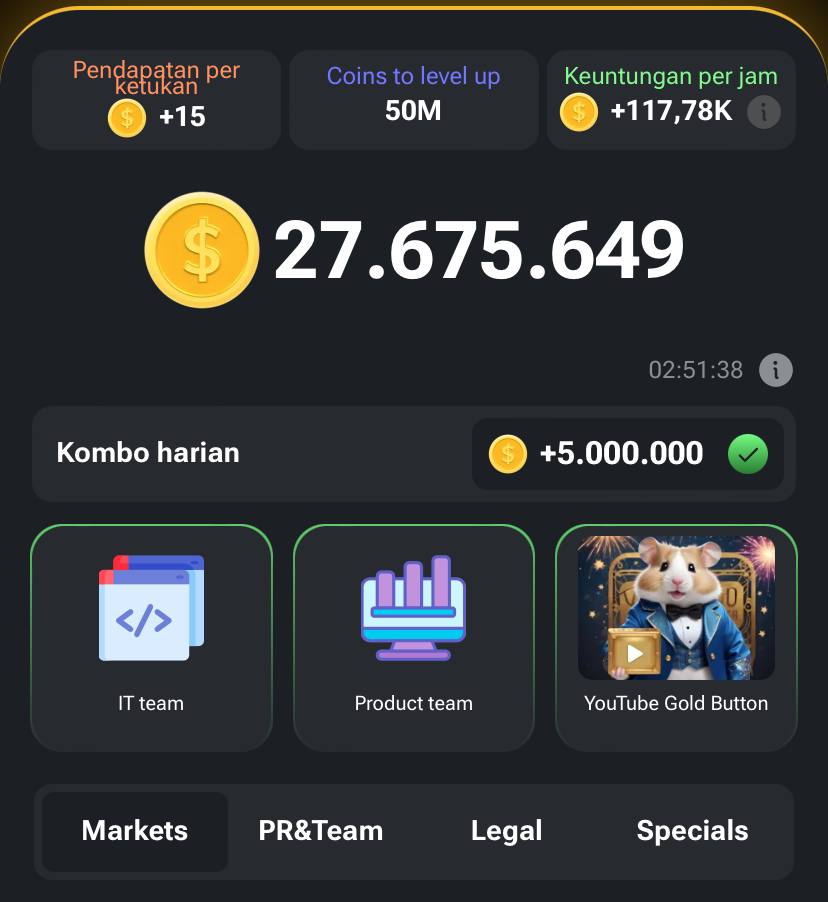Select the Product team monitor icon
Image resolution: width=828 pixels, height=902 pixels.
pyautogui.click(x=413, y=607)
